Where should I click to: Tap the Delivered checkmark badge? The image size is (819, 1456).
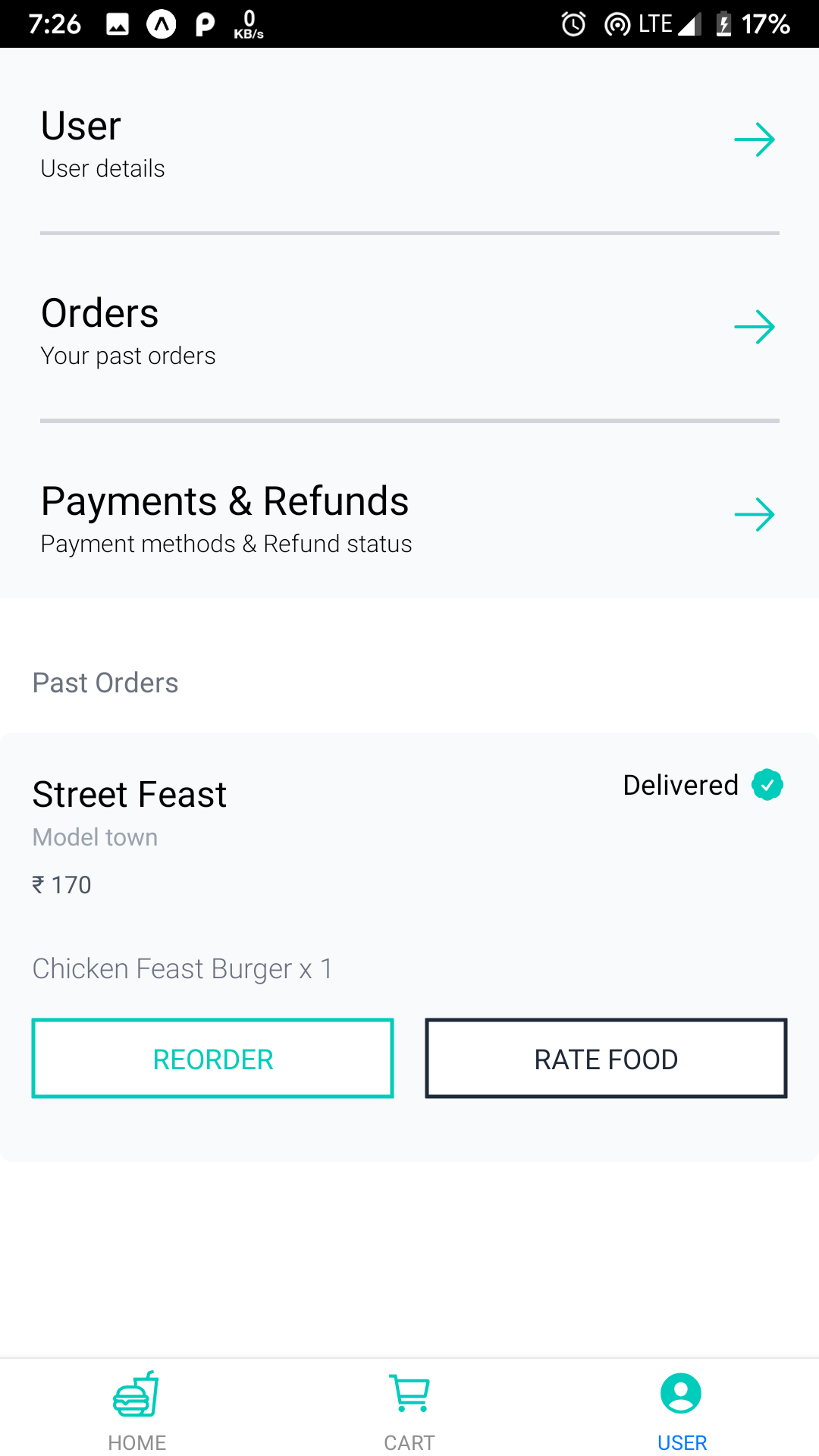coord(767,785)
